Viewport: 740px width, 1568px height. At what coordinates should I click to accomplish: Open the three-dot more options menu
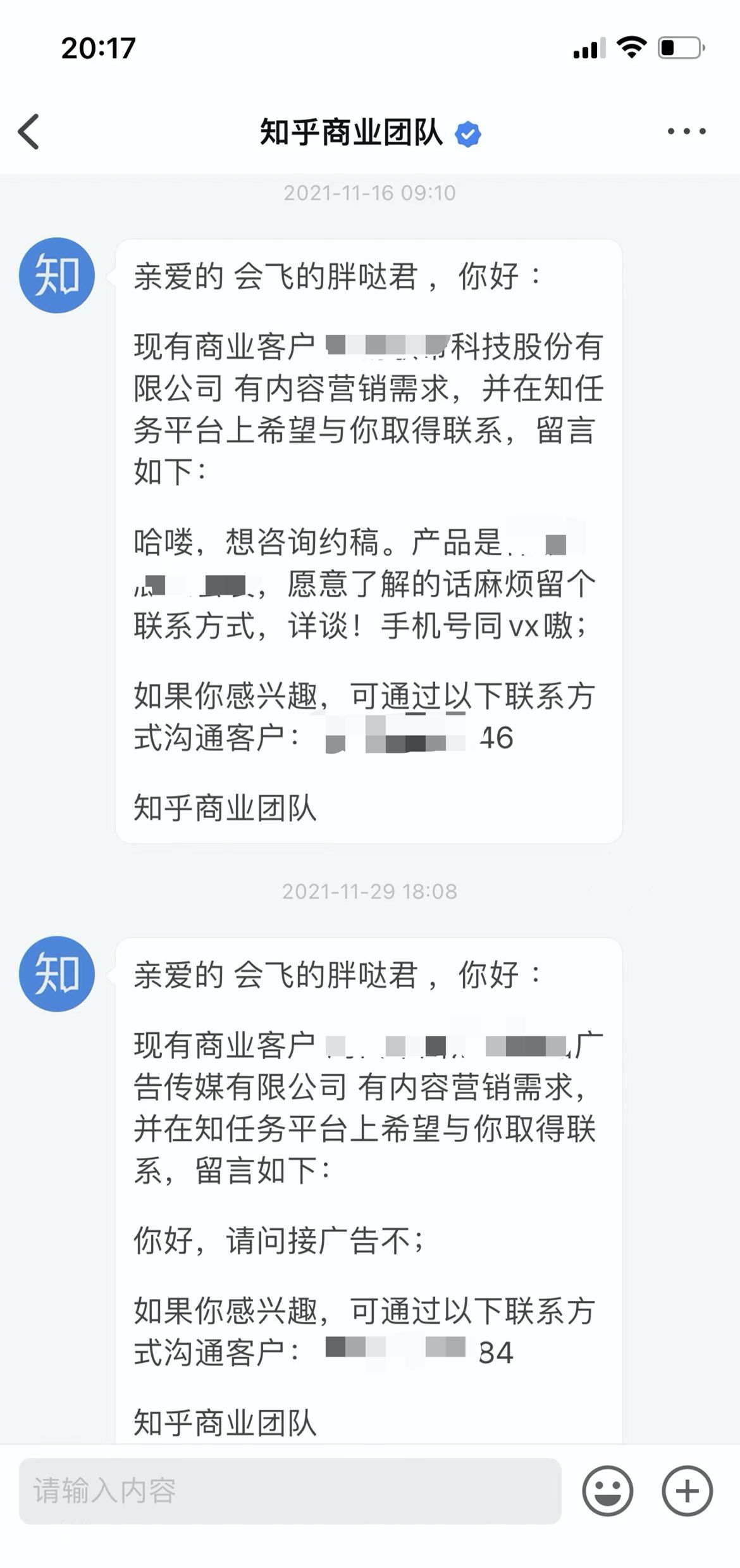coord(686,132)
